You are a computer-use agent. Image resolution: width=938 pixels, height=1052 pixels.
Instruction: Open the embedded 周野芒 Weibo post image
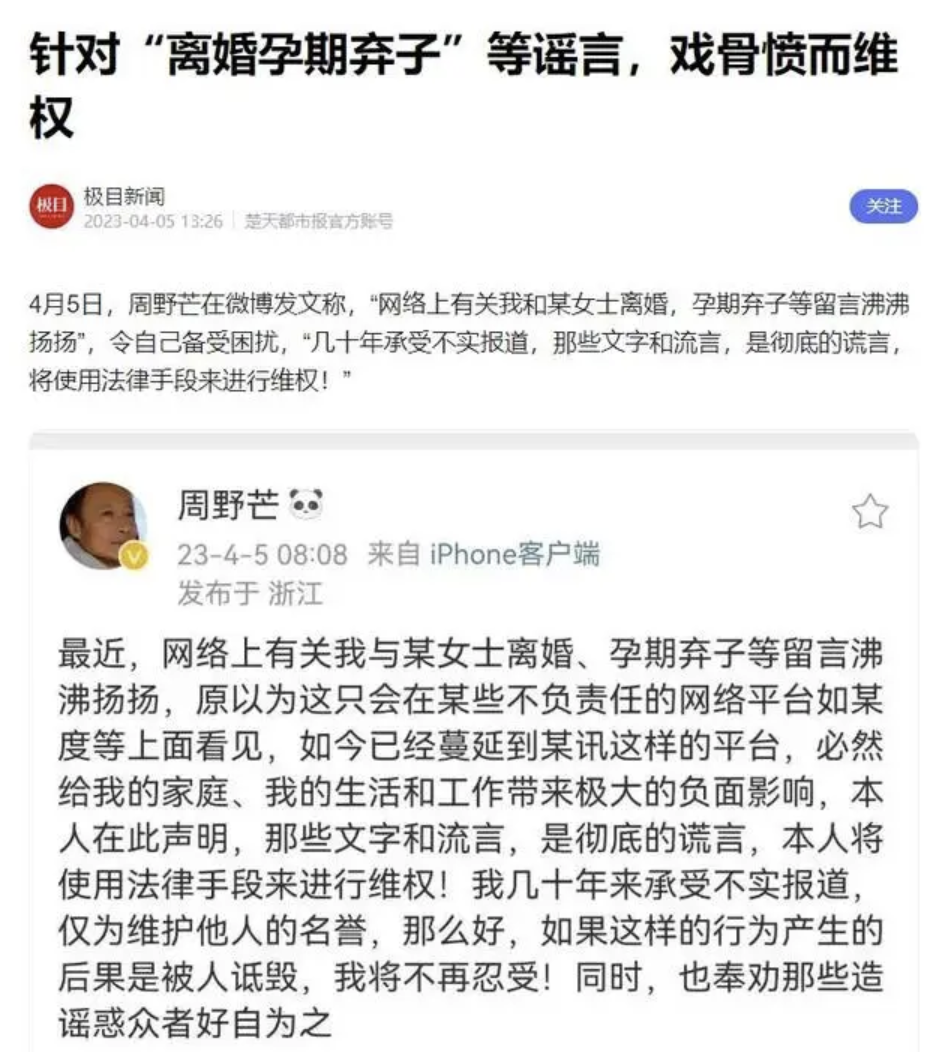[470, 740]
